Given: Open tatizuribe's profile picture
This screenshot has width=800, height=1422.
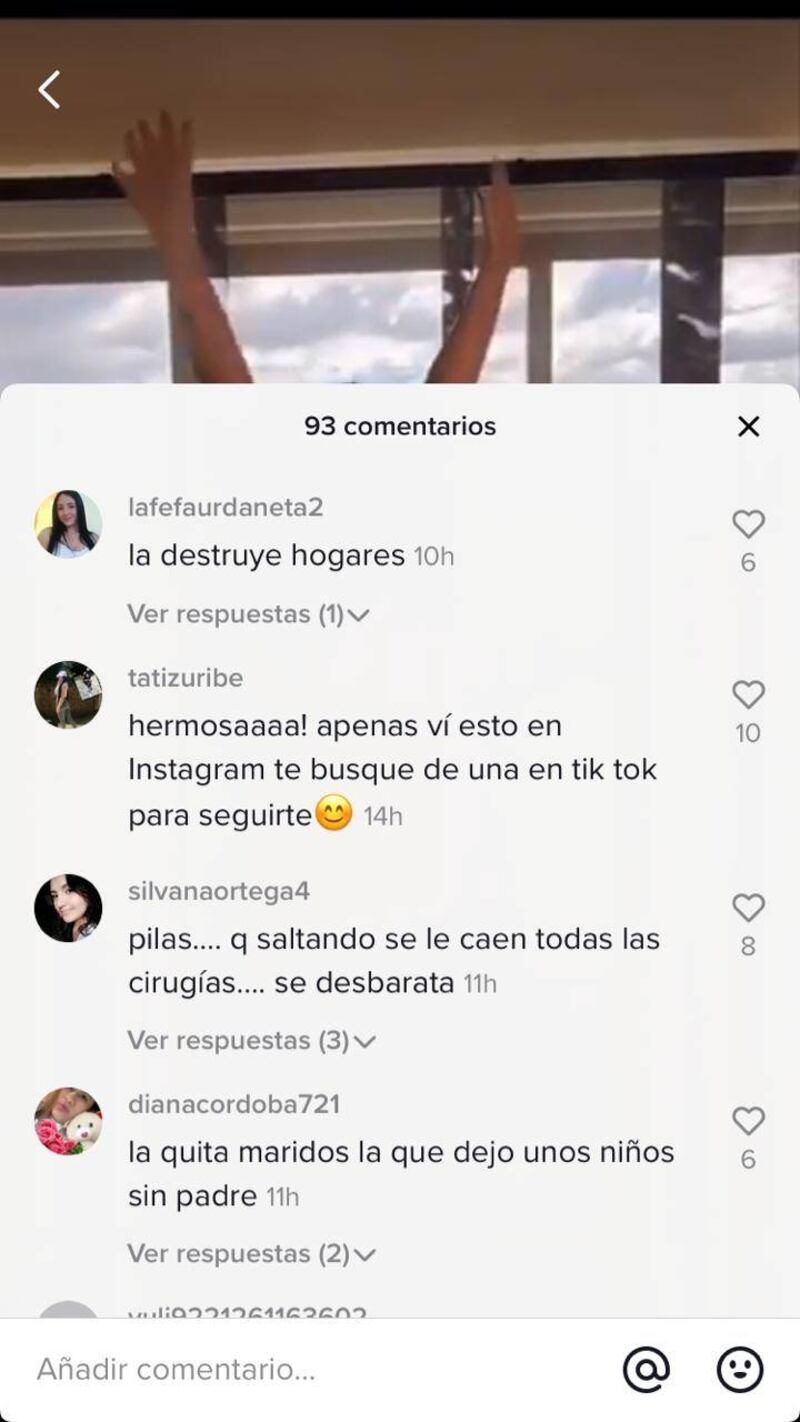Looking at the screenshot, I should click(x=68, y=695).
